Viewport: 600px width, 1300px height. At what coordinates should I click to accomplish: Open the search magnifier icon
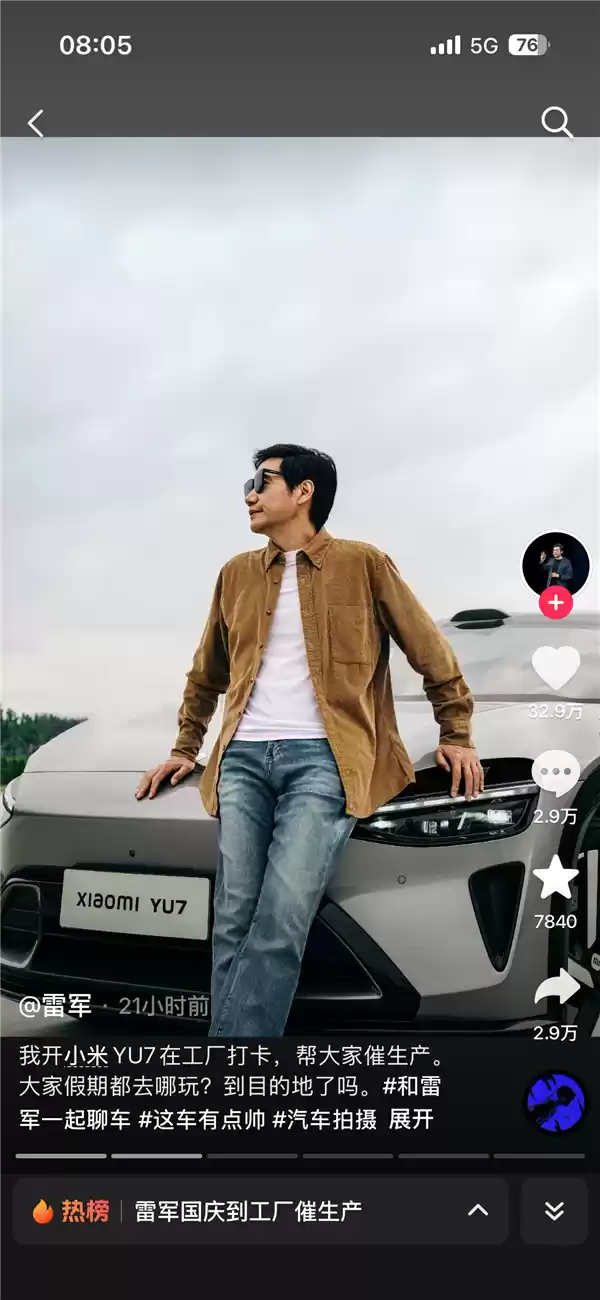click(x=556, y=123)
